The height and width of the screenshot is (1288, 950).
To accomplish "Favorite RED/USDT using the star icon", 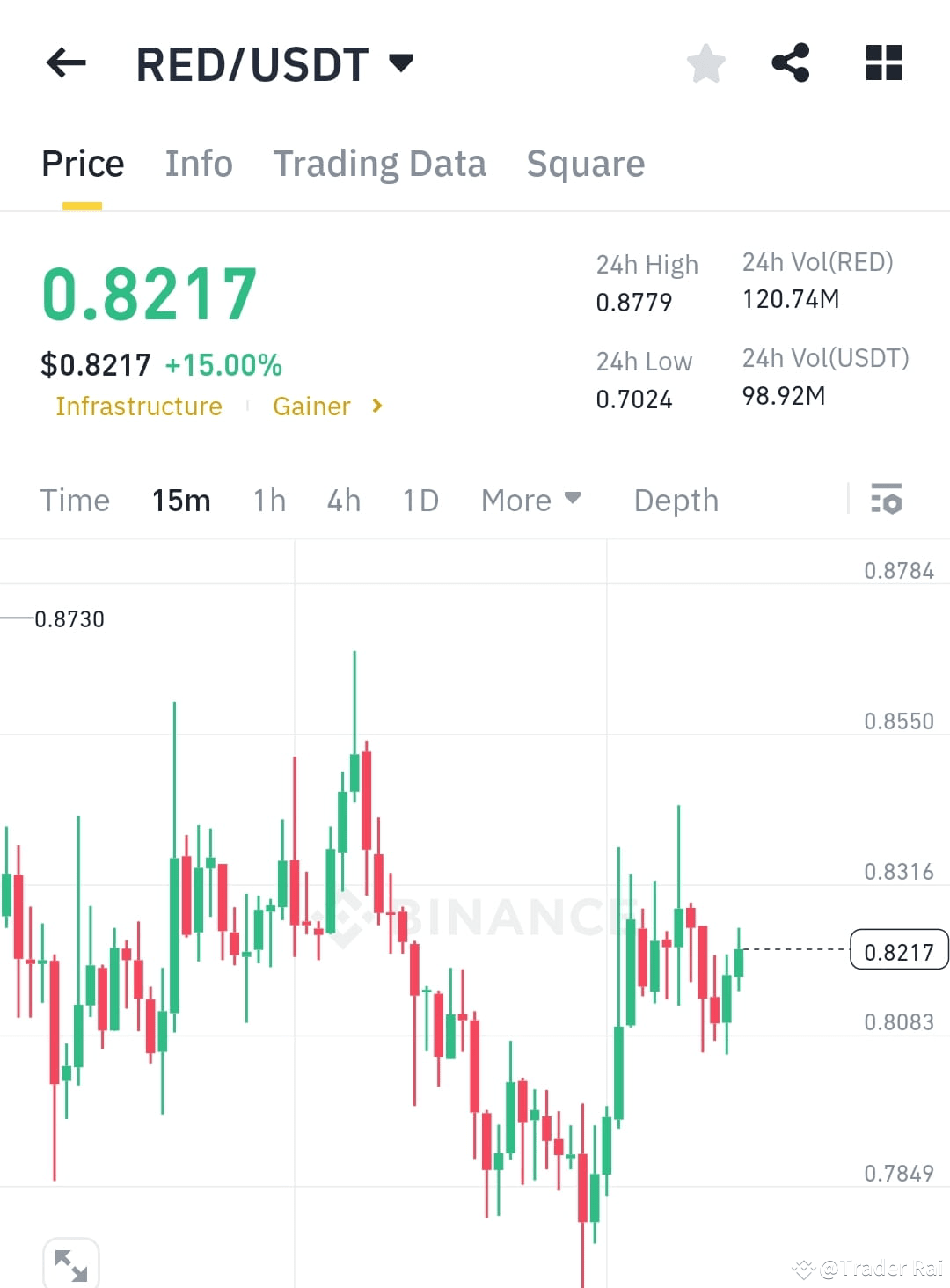I will click(706, 62).
